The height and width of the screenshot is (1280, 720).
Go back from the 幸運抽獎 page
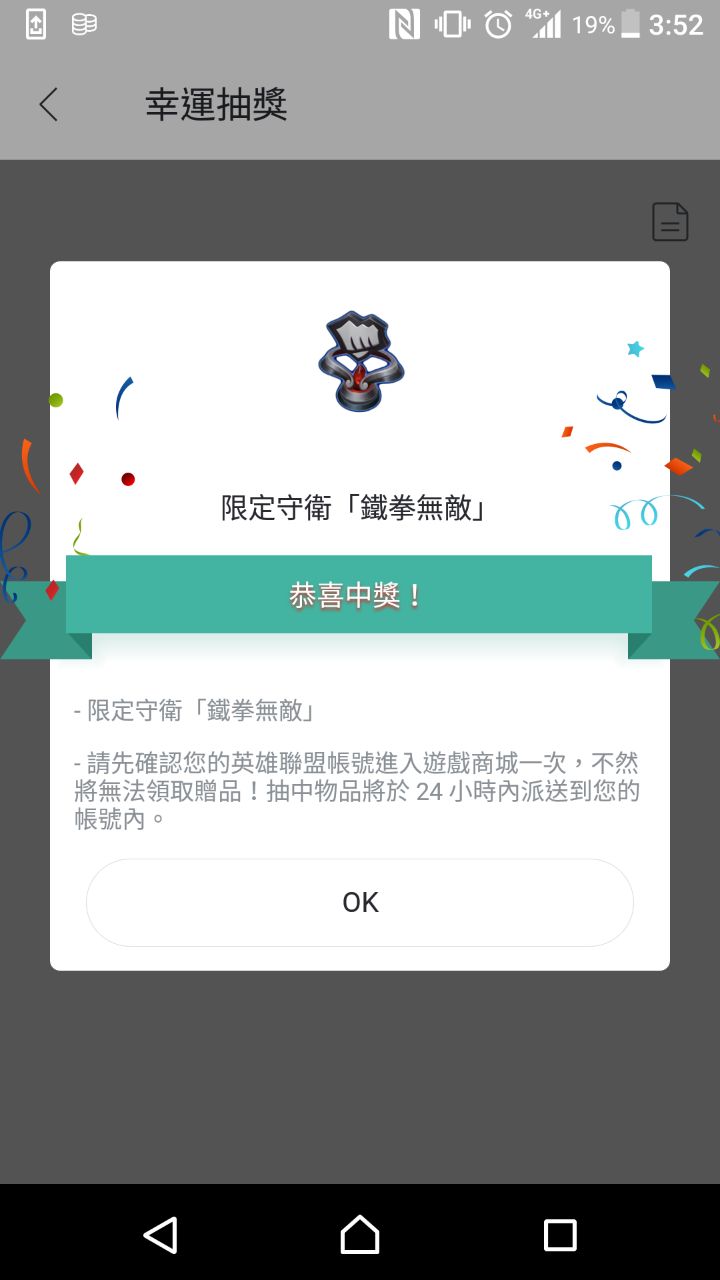coord(48,104)
